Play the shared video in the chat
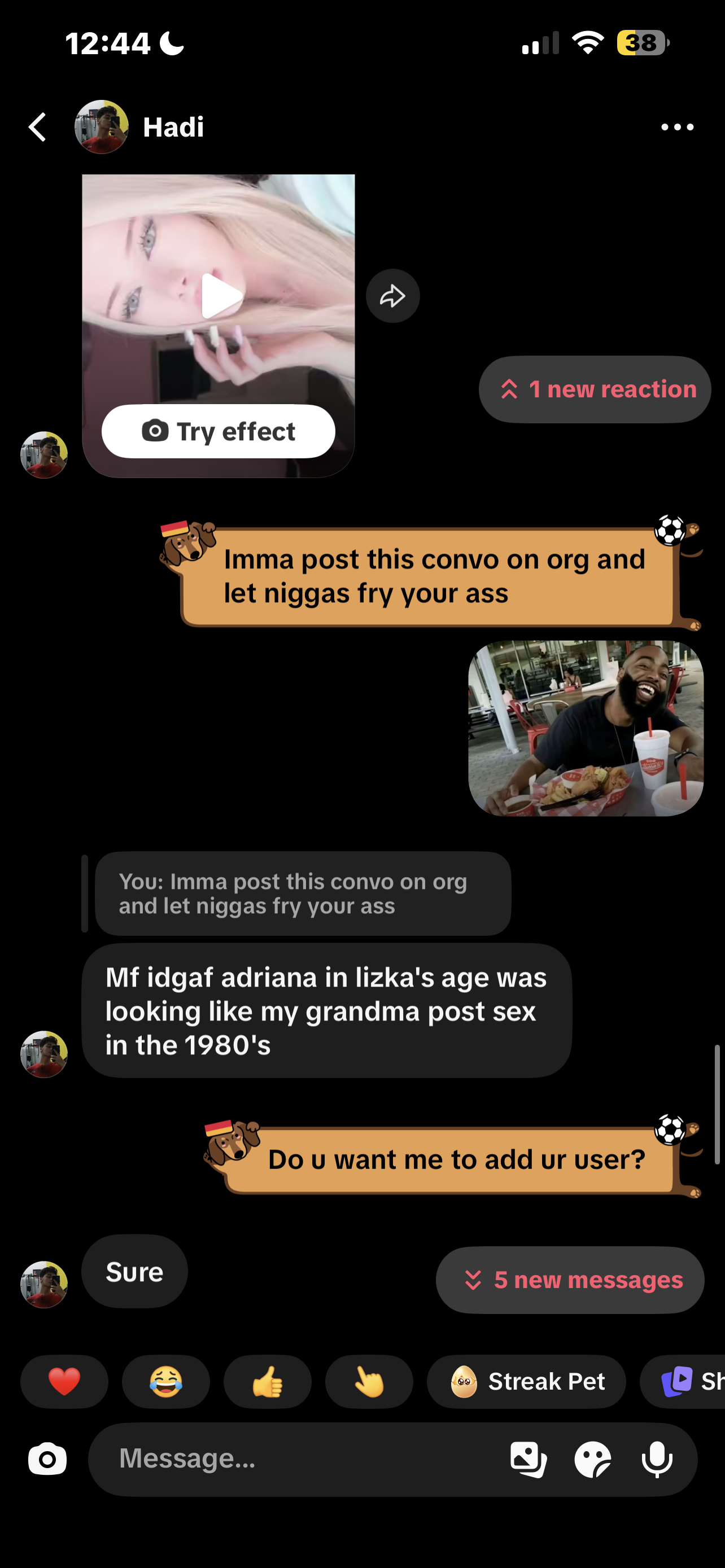The image size is (725, 1568). (x=221, y=296)
